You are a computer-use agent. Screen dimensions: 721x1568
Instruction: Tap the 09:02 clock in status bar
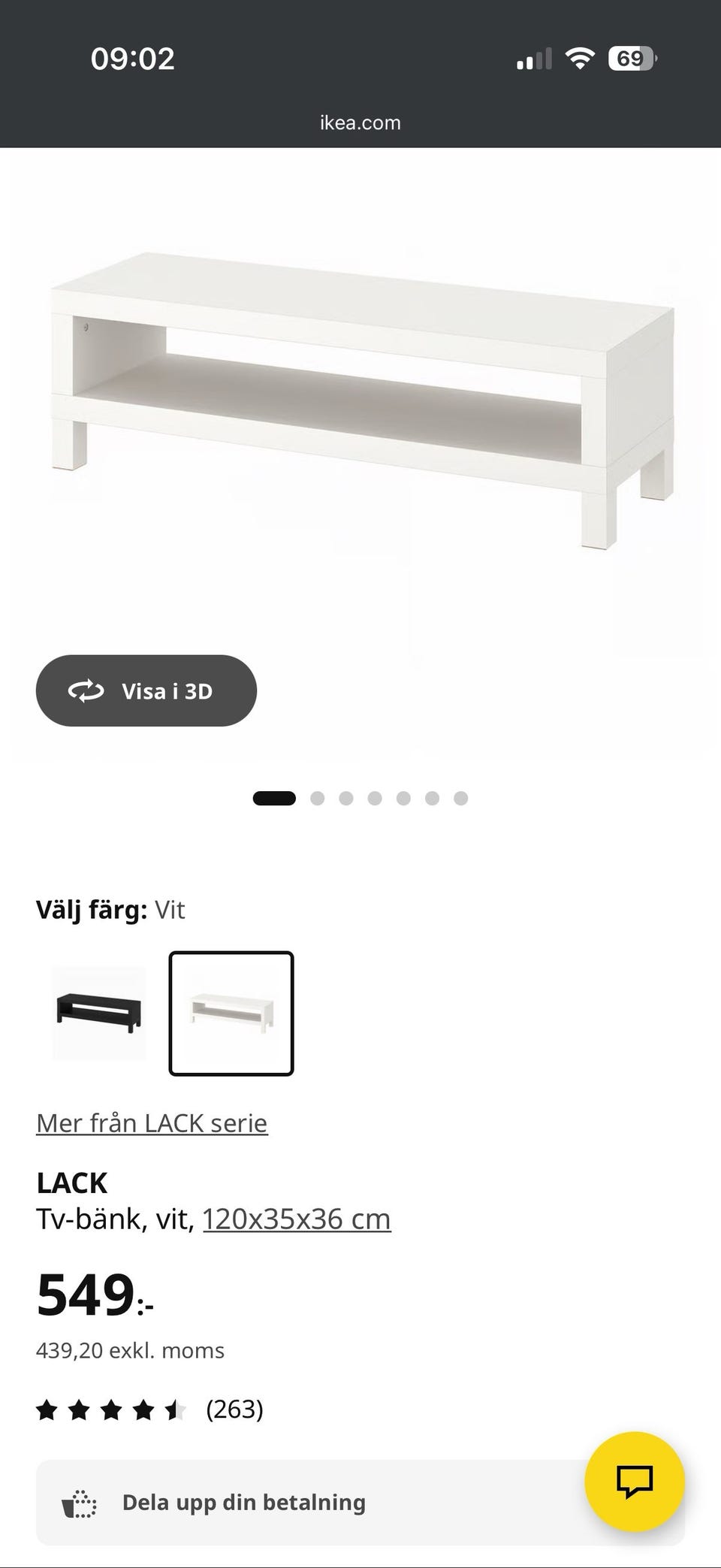pyautogui.click(x=133, y=57)
